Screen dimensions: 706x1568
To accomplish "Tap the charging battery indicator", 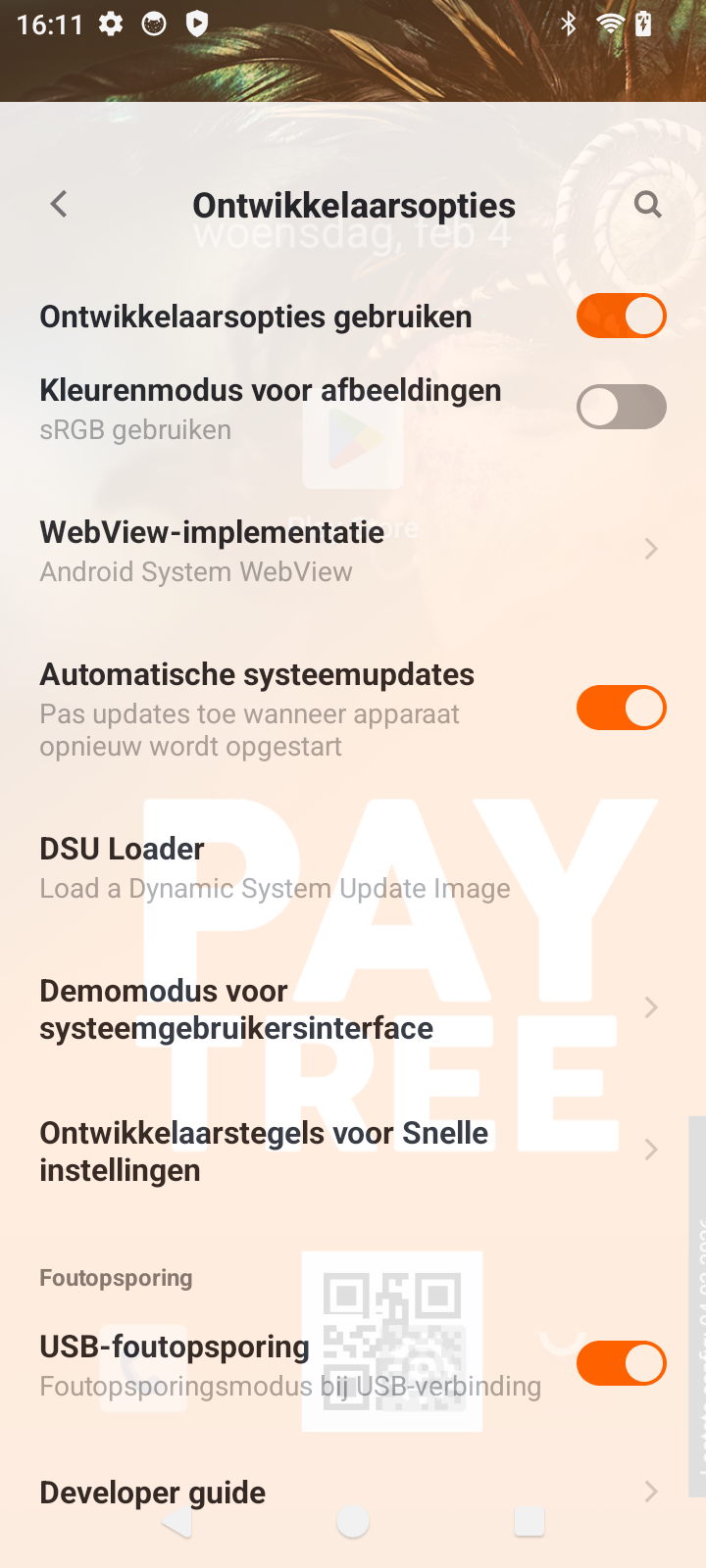I will tap(645, 24).
